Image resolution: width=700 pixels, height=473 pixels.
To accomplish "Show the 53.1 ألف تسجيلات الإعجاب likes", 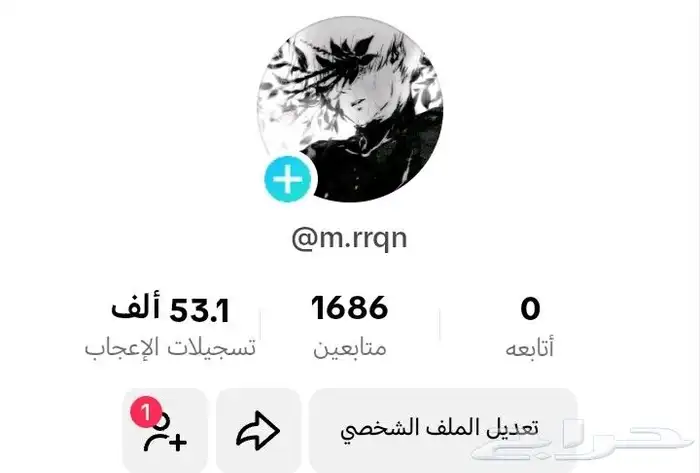I will point(170,325).
